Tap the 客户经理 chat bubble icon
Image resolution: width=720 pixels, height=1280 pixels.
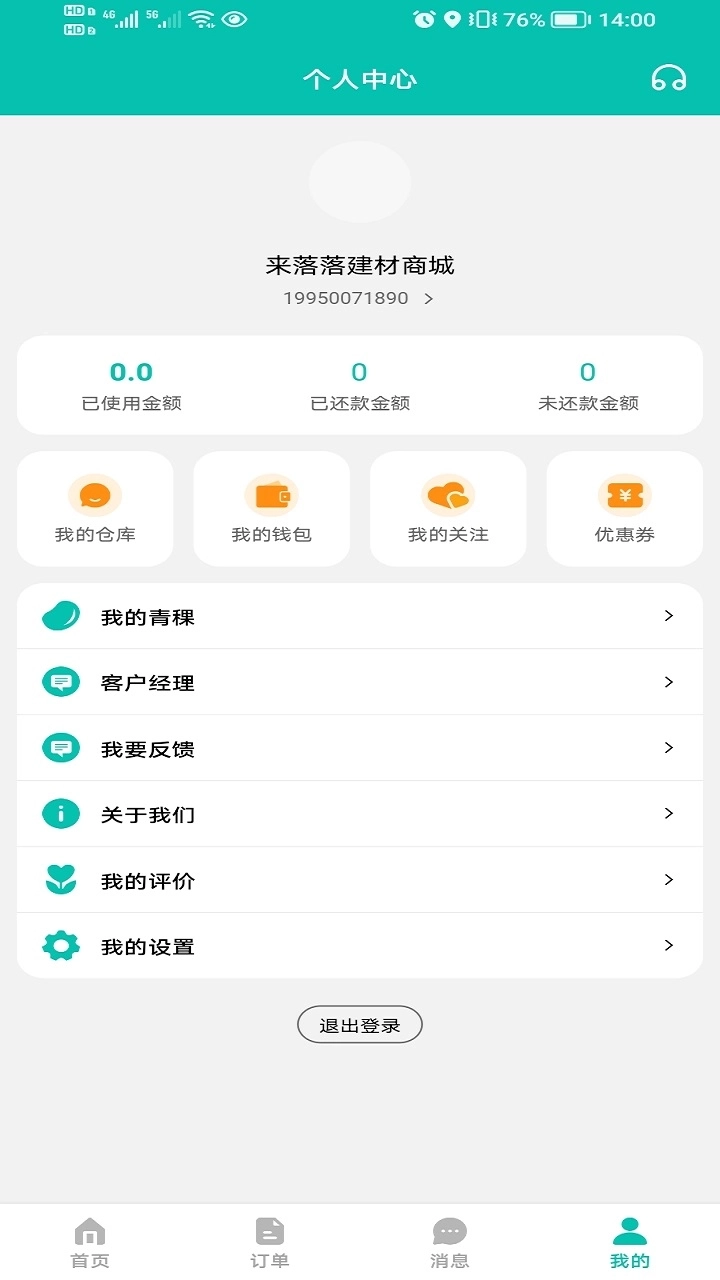60,682
